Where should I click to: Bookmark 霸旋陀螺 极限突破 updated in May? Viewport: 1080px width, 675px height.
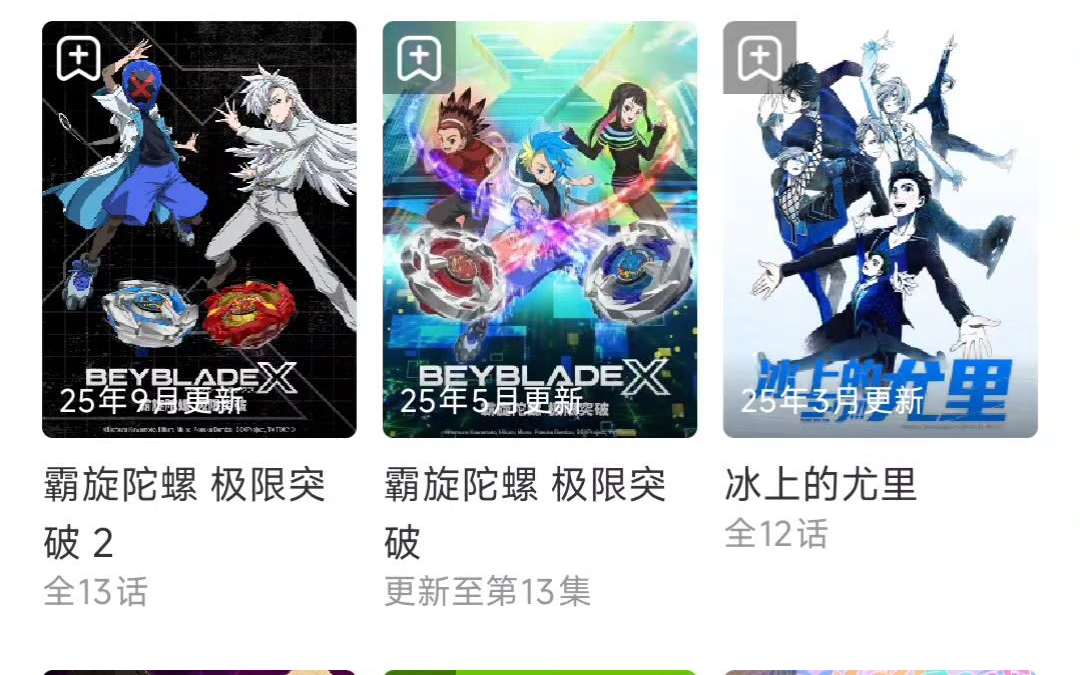419,59
